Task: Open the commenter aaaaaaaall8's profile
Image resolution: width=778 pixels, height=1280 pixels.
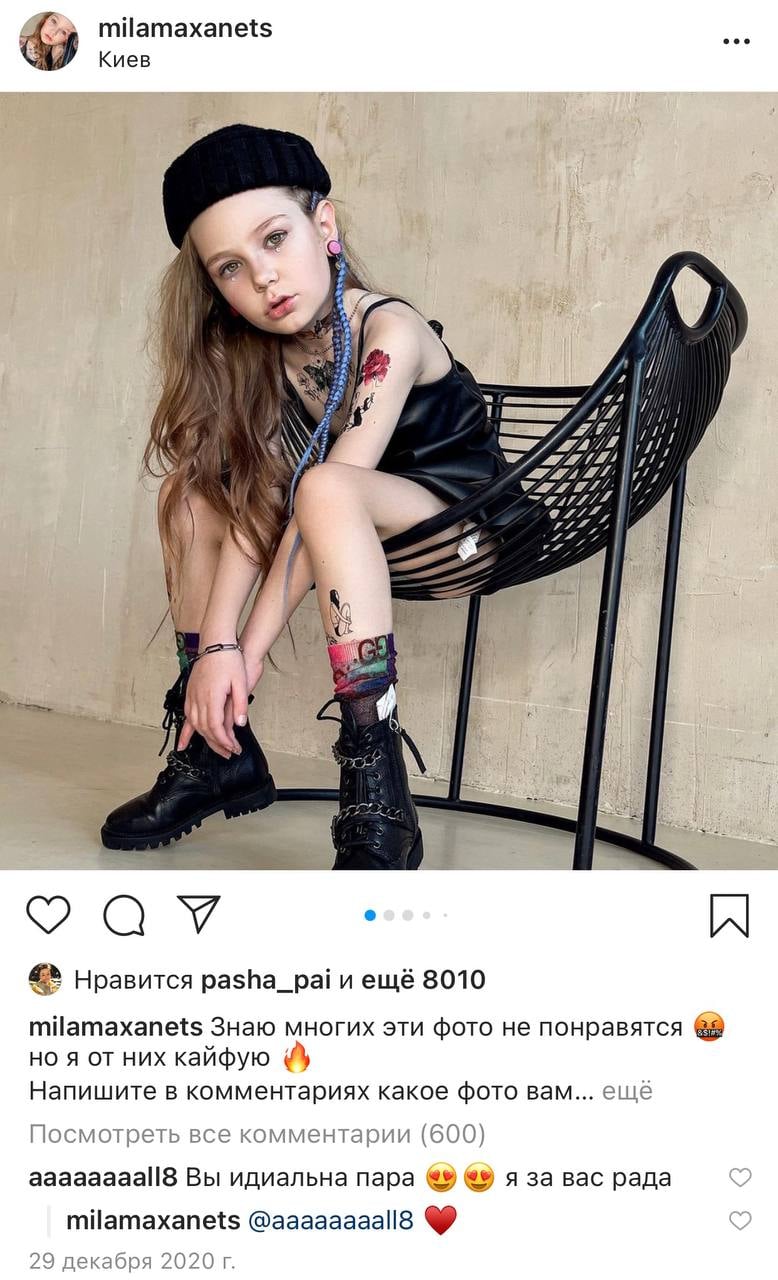Action: coord(103,1178)
